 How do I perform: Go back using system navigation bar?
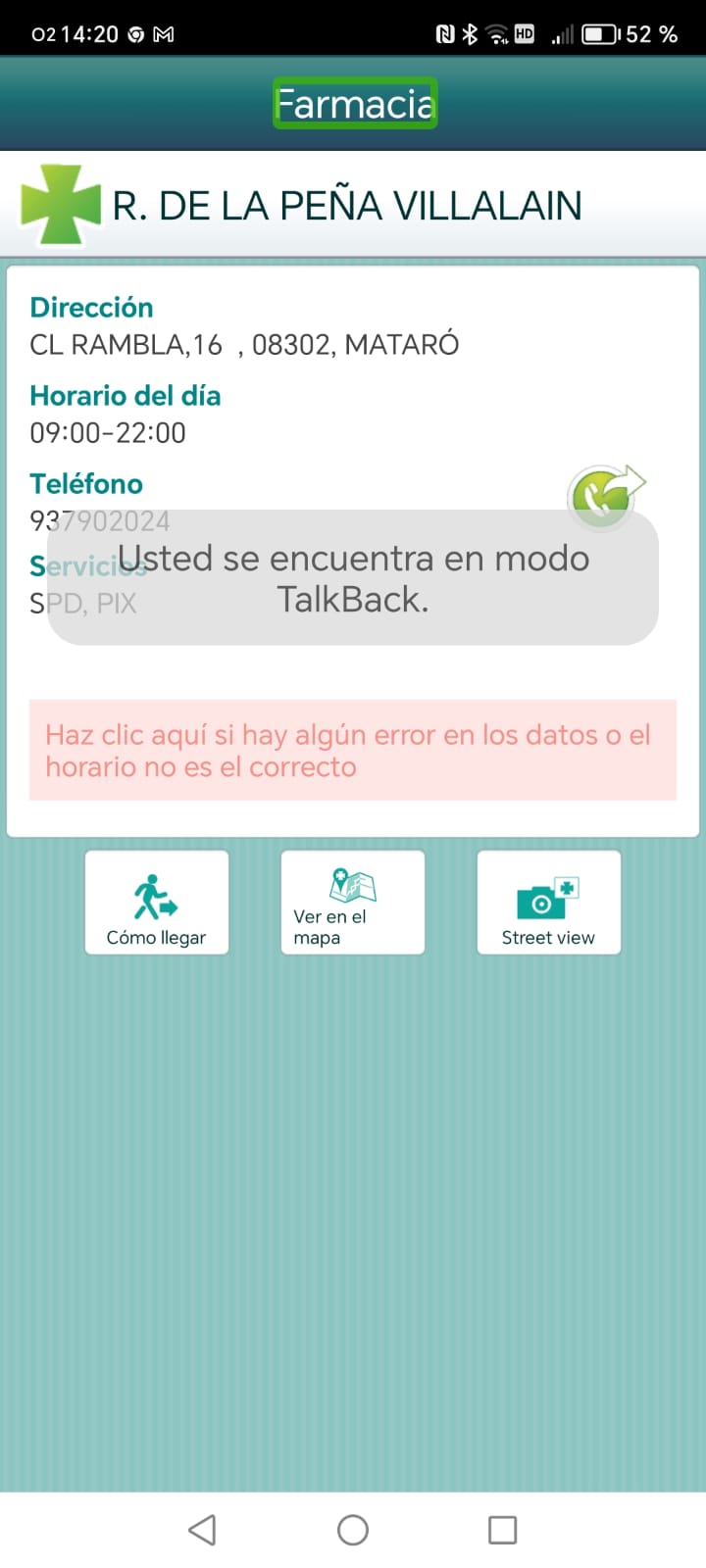tap(202, 1530)
